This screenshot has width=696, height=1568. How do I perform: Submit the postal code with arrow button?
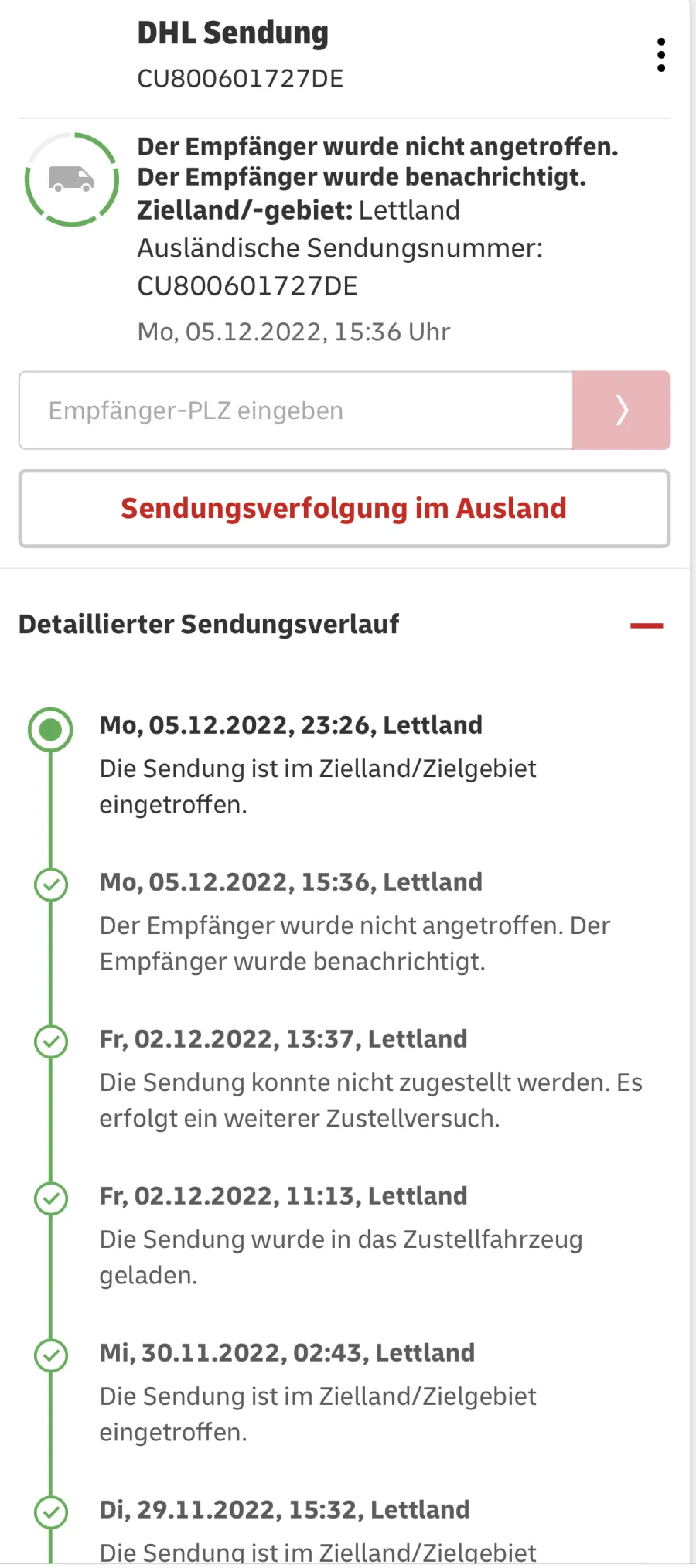coord(621,411)
